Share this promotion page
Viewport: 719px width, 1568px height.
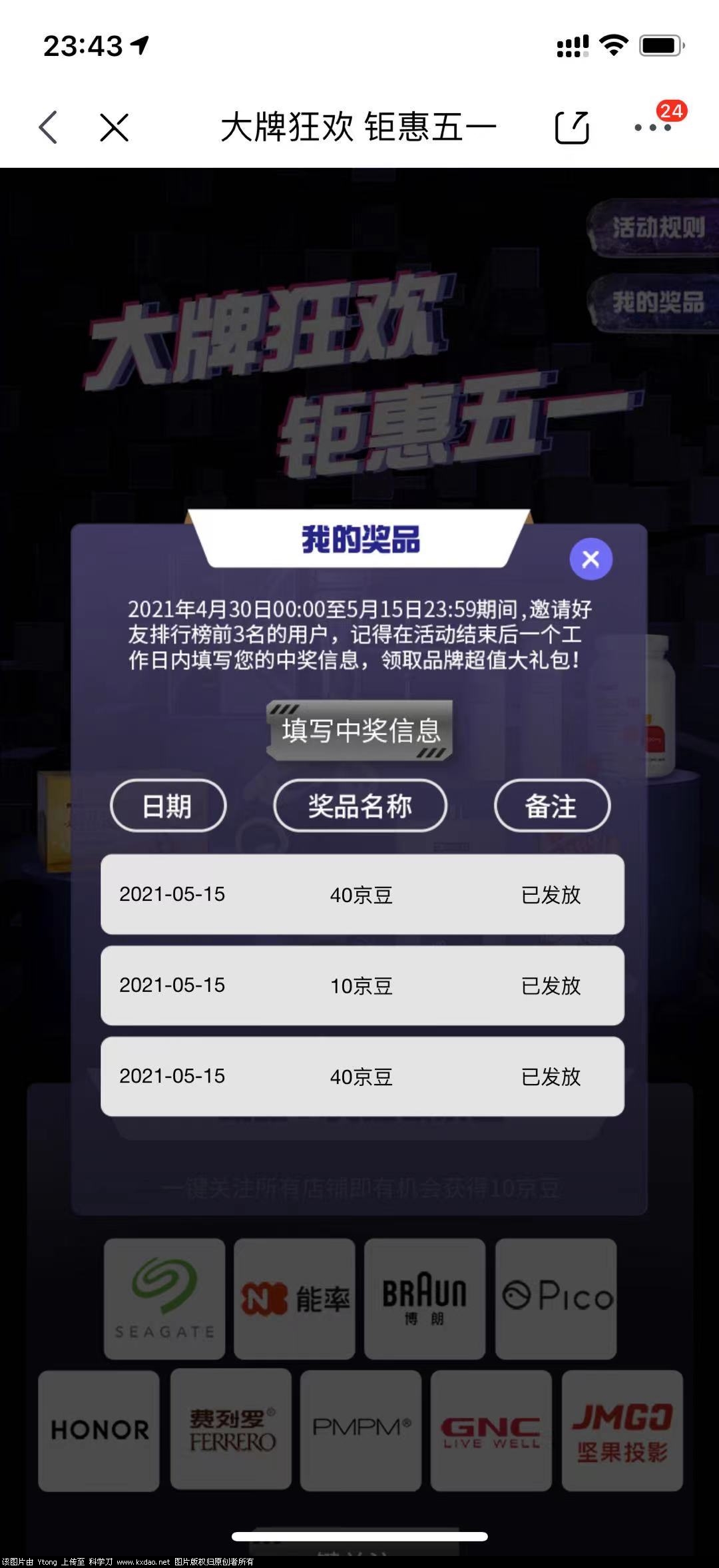572,127
